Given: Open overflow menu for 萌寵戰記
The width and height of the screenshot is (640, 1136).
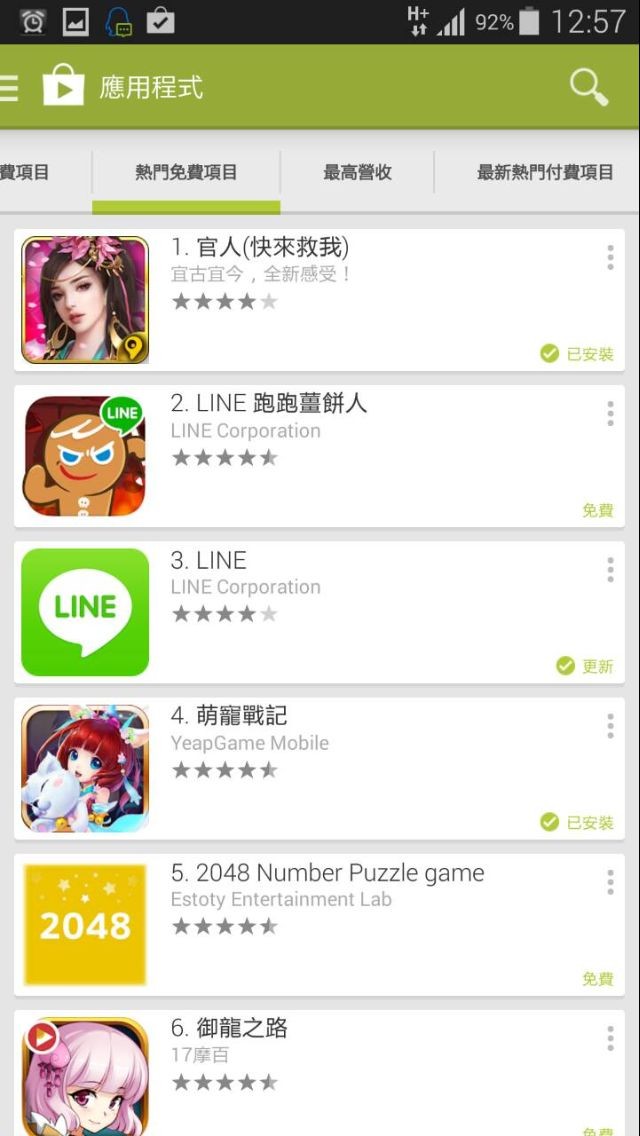Looking at the screenshot, I should click(610, 726).
